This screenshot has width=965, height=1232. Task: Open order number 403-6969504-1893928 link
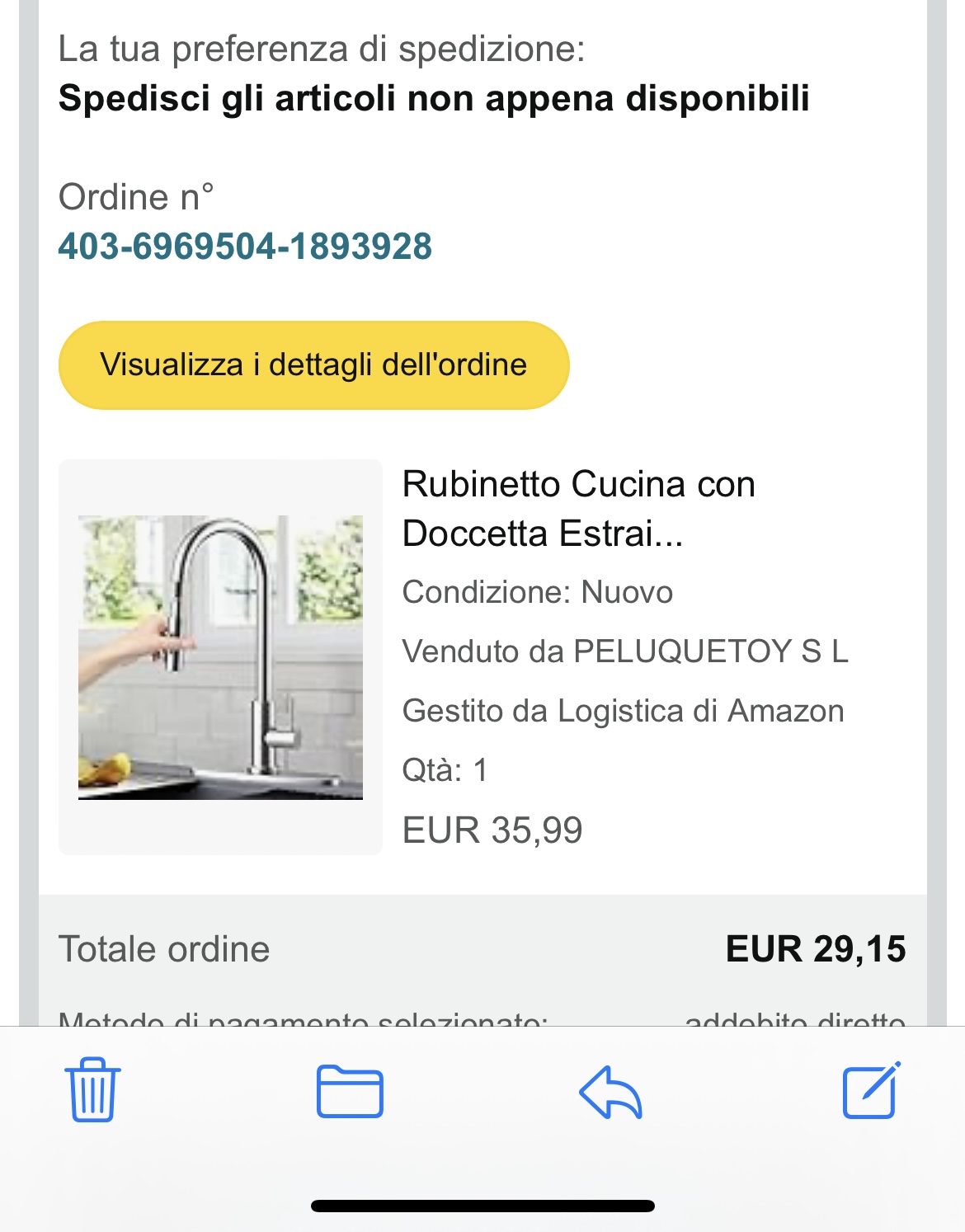click(245, 247)
